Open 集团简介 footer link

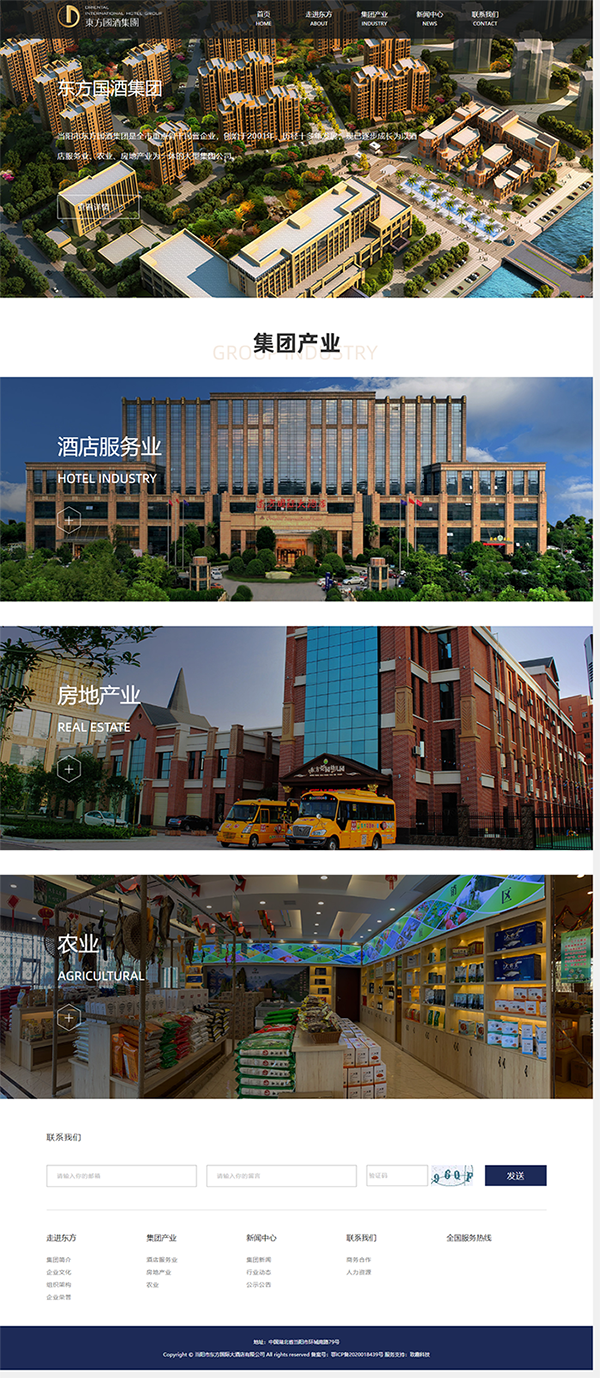(59, 1260)
